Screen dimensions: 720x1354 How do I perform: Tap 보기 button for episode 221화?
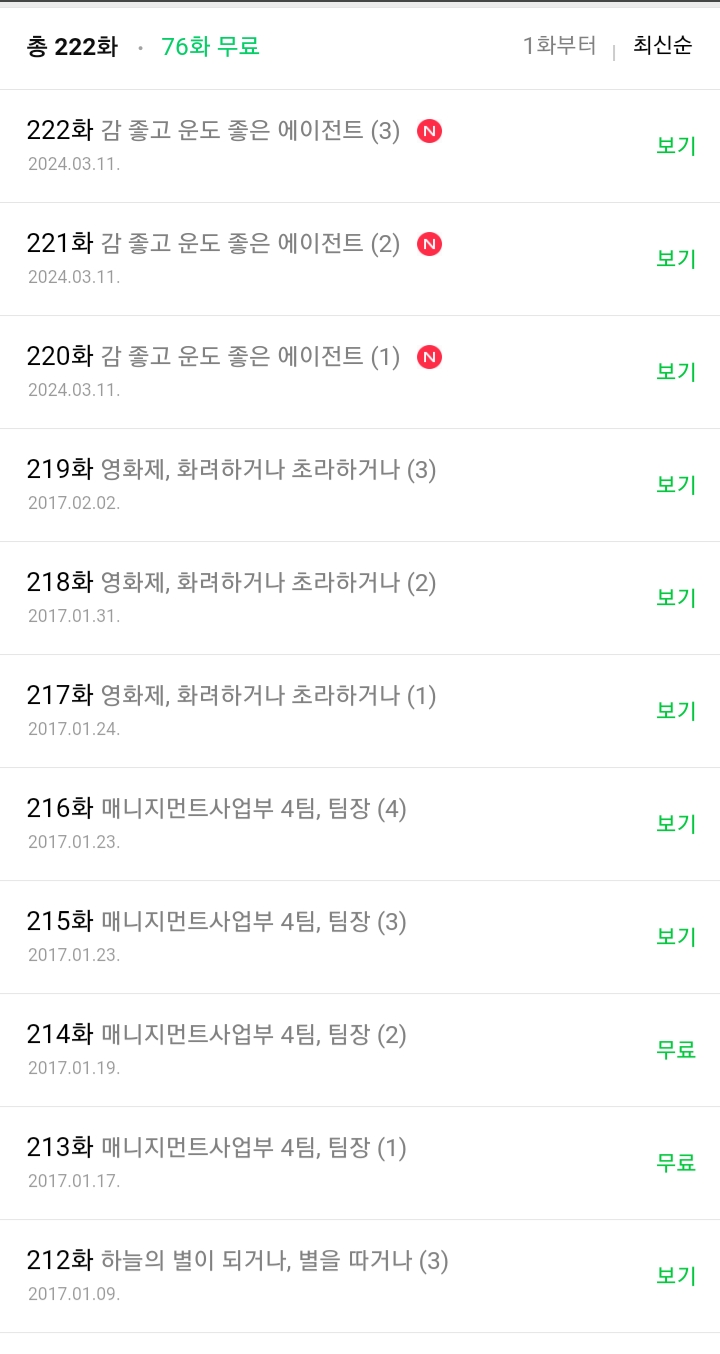[675, 259]
